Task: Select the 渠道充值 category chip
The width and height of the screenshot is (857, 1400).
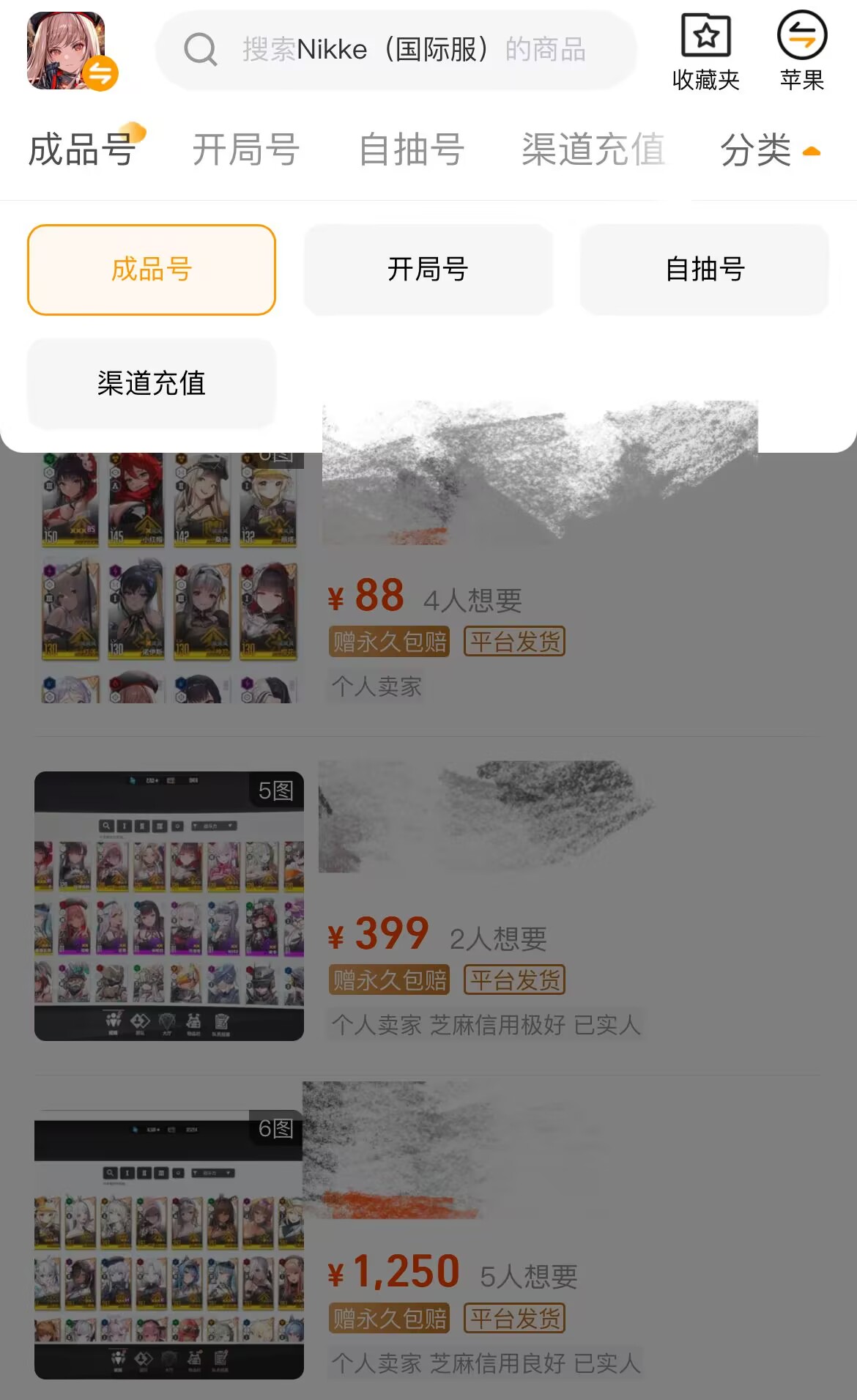Action: (x=152, y=383)
